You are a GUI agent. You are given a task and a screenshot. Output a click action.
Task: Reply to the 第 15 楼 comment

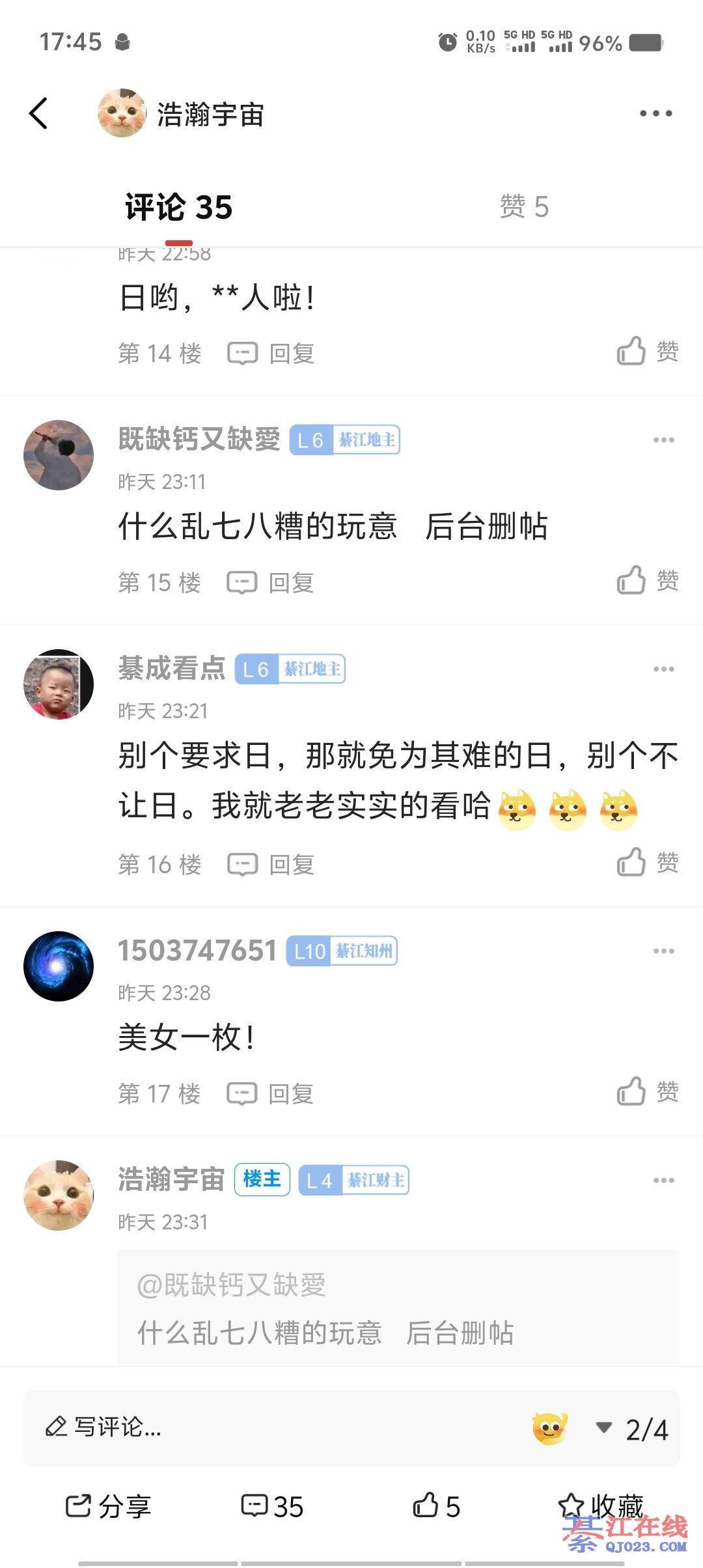pos(271,583)
